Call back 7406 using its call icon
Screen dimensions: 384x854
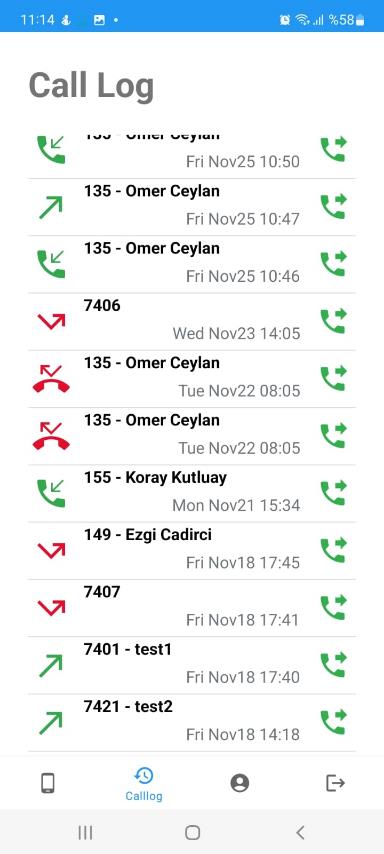tap(333, 321)
